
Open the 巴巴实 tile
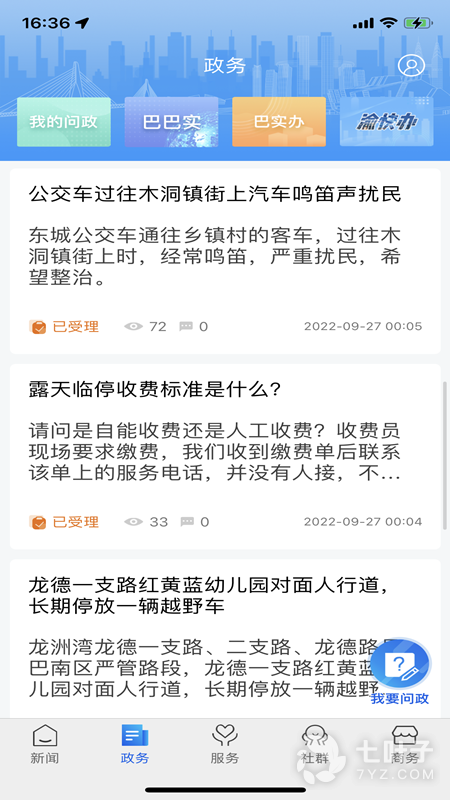(x=171, y=122)
